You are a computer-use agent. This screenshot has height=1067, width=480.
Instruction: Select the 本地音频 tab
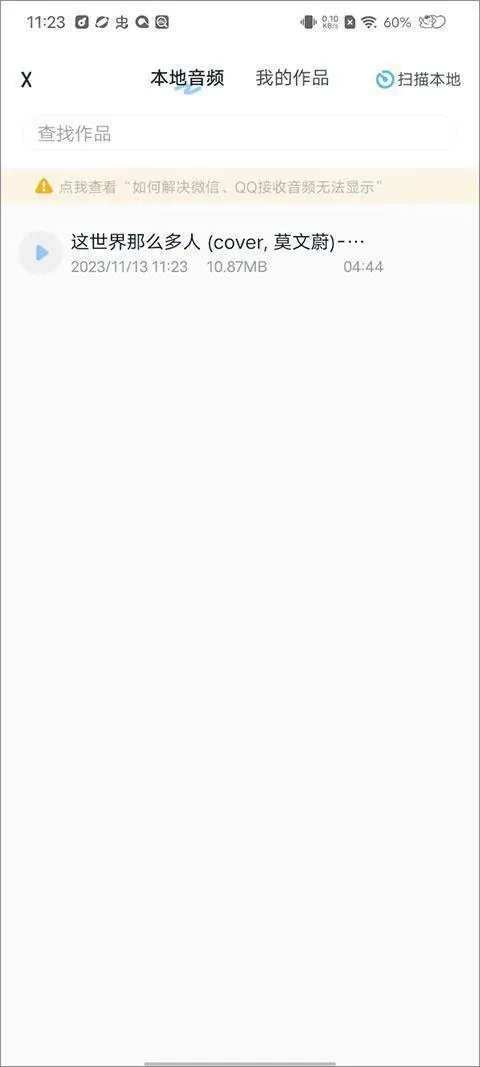pyautogui.click(x=187, y=78)
